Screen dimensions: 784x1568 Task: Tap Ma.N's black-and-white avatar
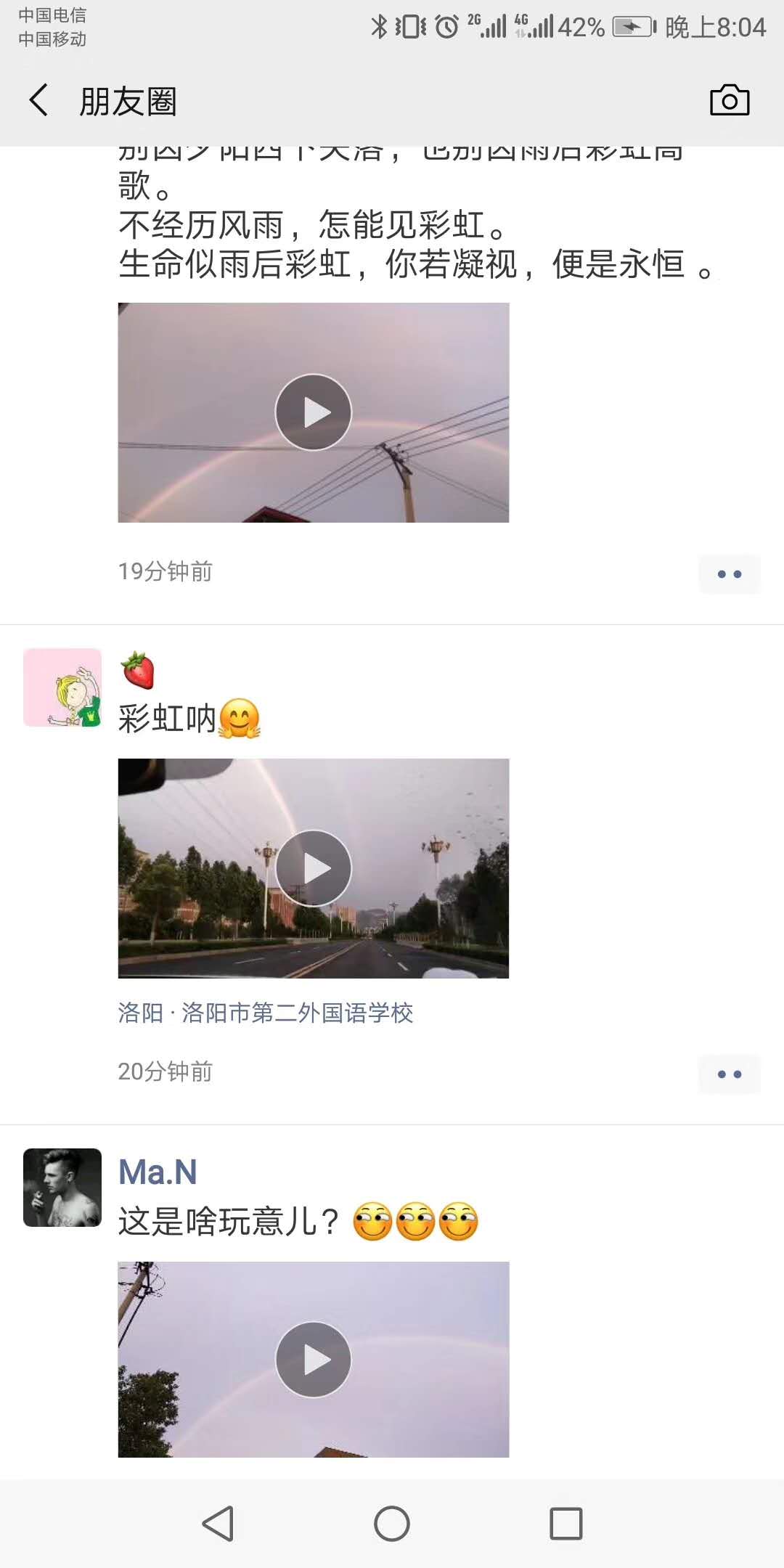tap(62, 1188)
